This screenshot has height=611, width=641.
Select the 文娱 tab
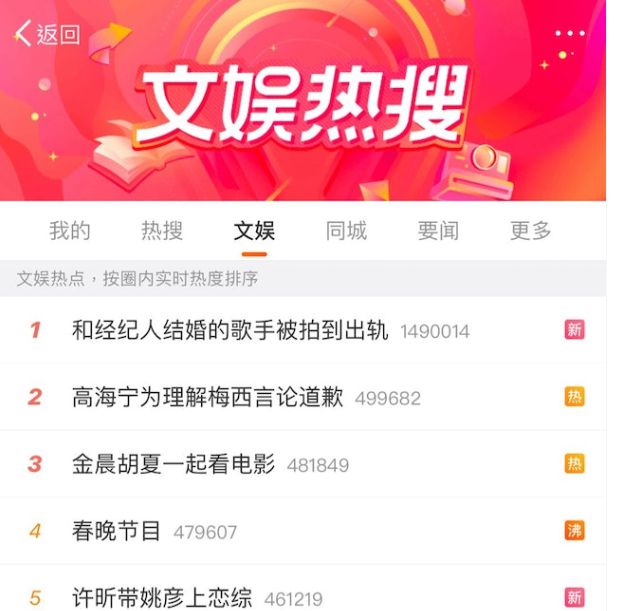pyautogui.click(x=254, y=231)
